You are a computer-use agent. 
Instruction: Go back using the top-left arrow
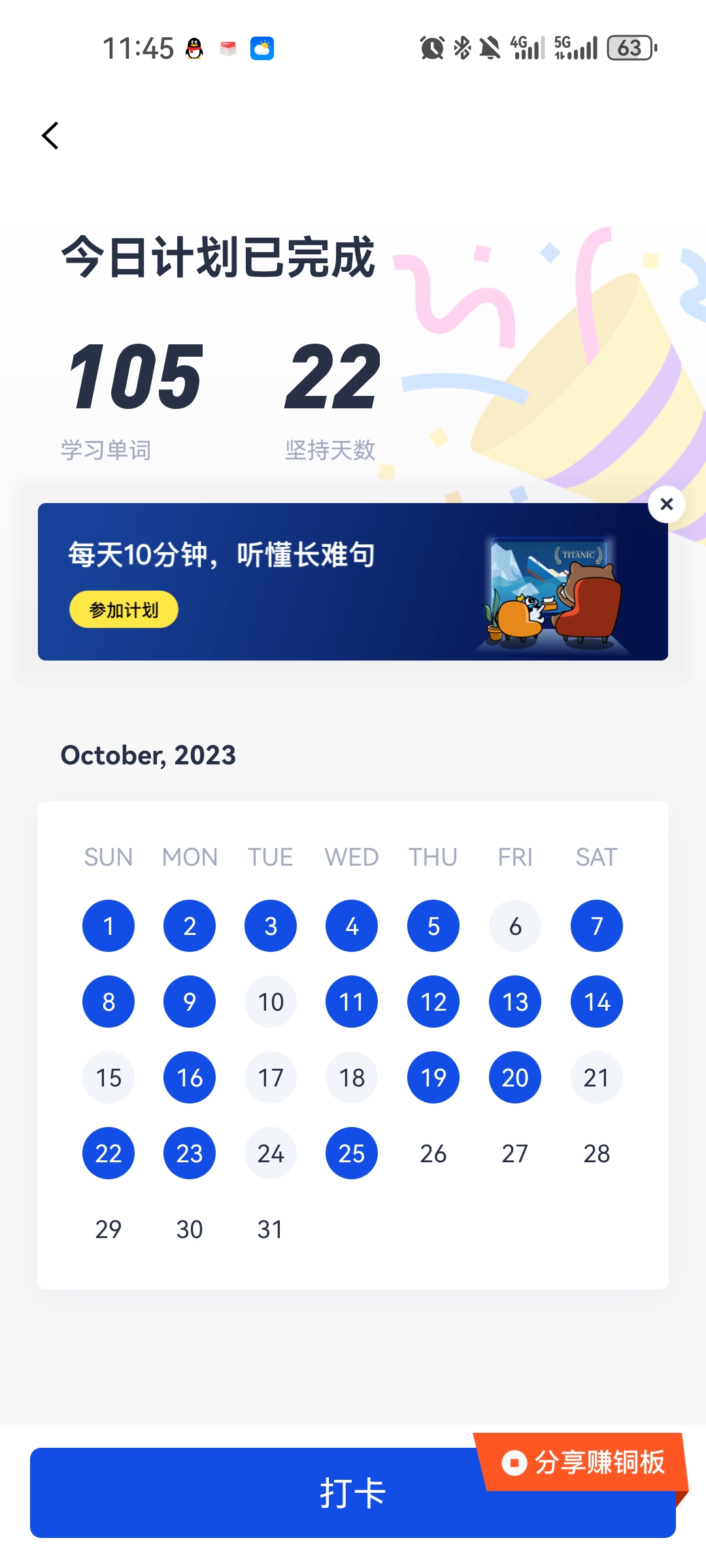click(x=50, y=136)
